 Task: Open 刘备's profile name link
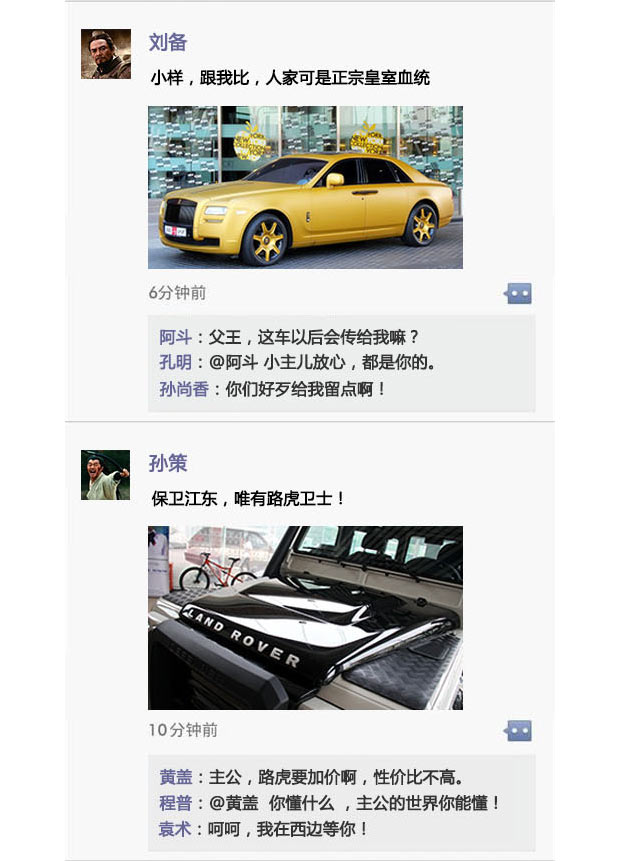coord(168,42)
